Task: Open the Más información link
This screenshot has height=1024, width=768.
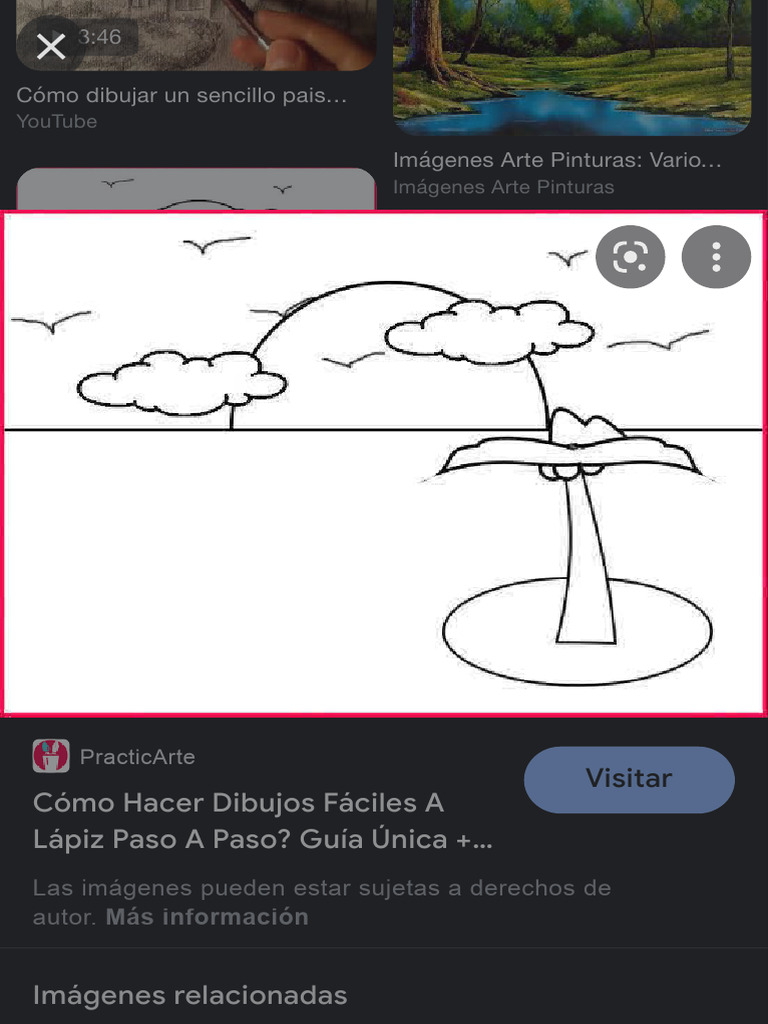Action: (207, 917)
